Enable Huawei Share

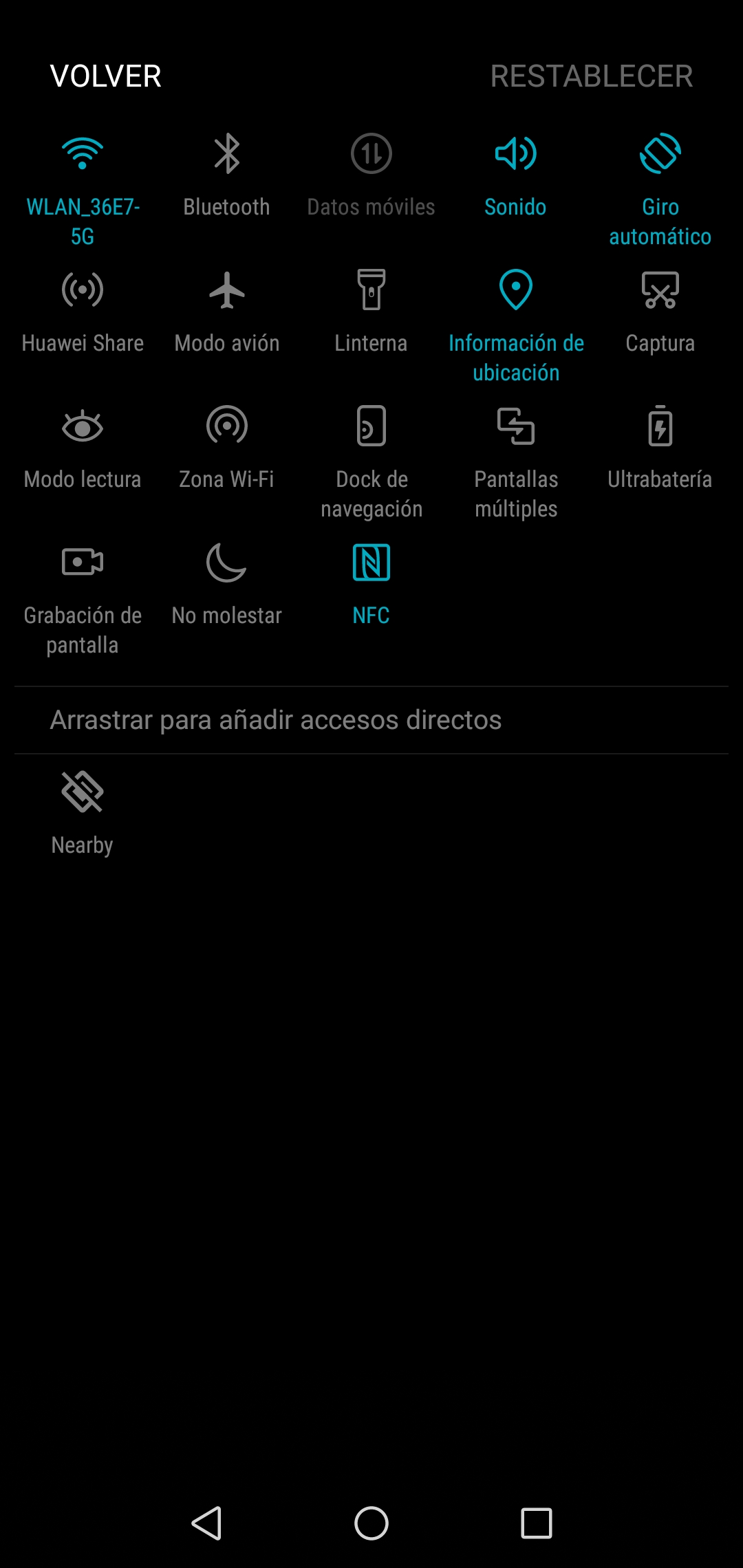point(83,312)
